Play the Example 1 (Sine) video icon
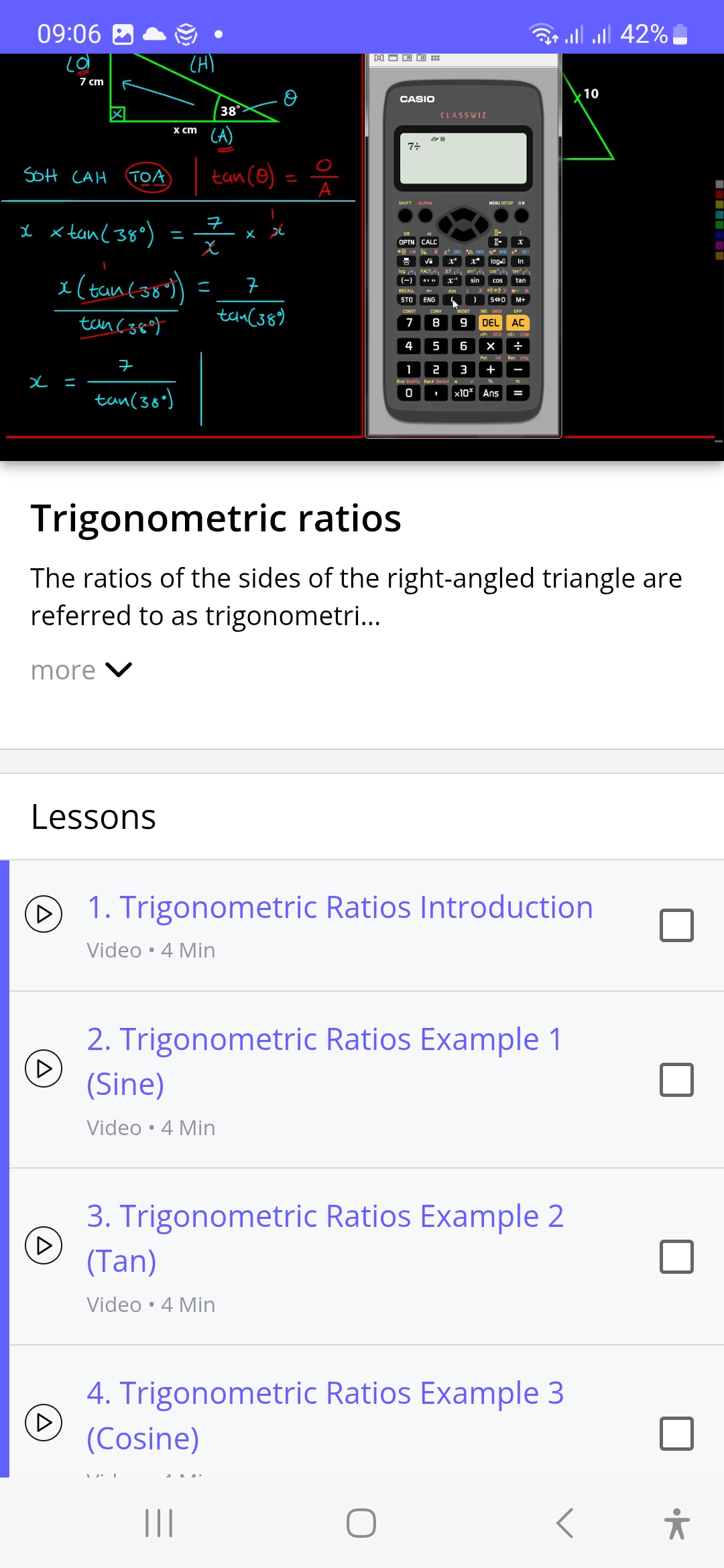The height and width of the screenshot is (1568, 724). click(44, 1068)
